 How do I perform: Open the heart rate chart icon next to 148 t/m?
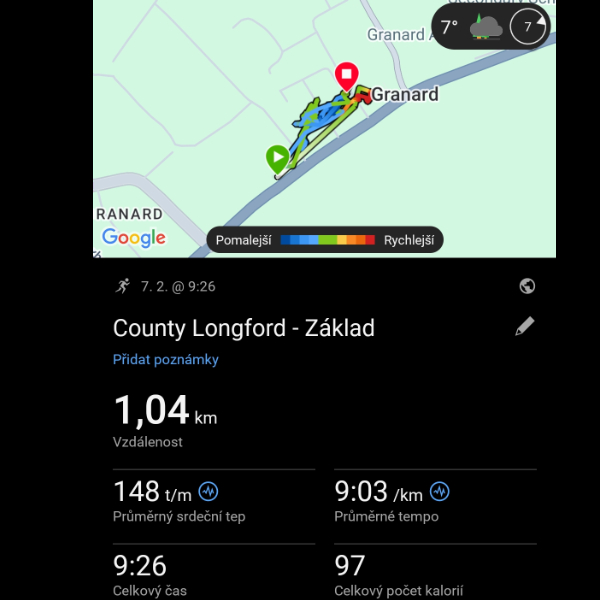(x=209, y=491)
